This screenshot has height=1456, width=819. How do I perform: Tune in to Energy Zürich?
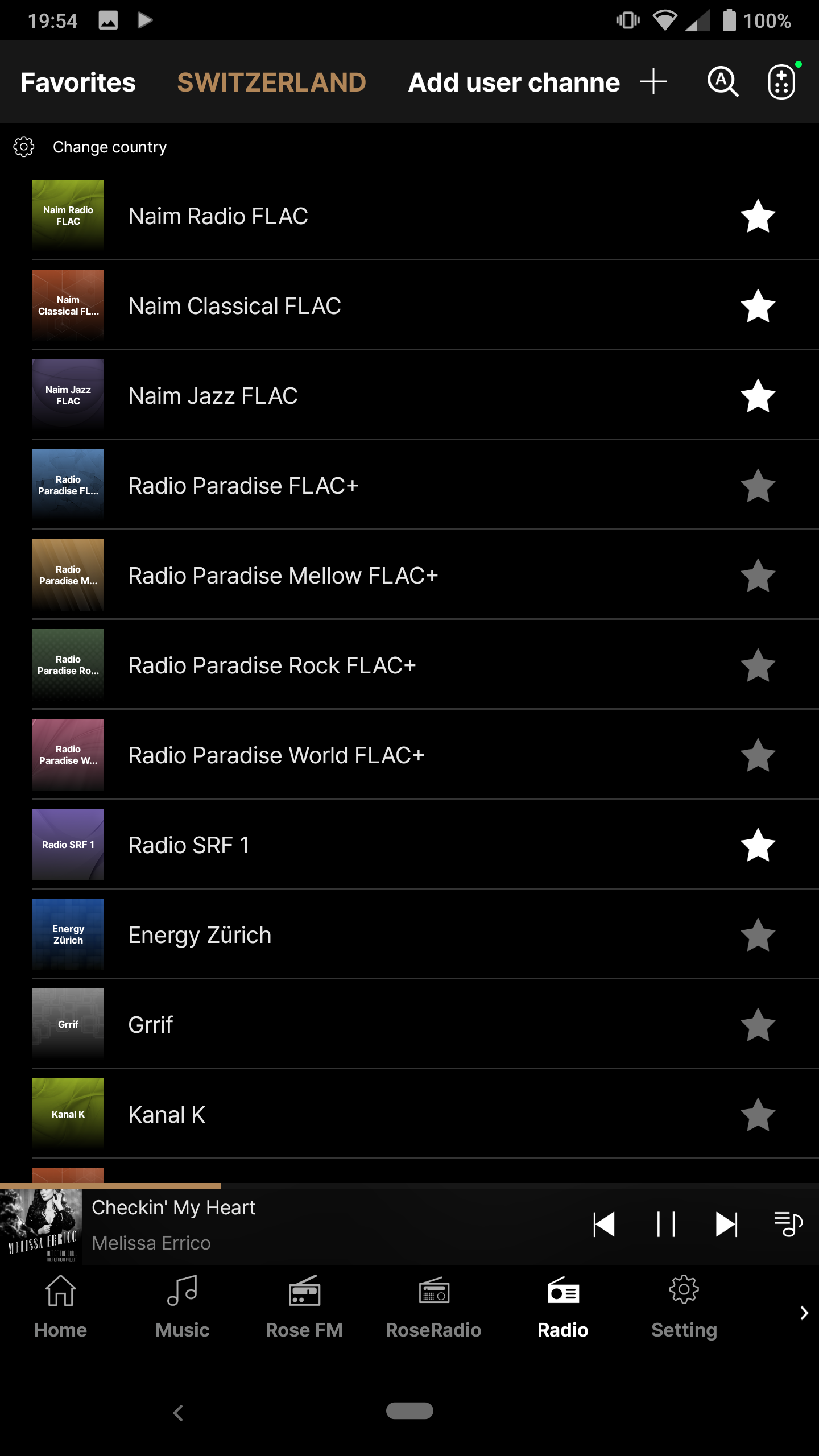pyautogui.click(x=200, y=935)
